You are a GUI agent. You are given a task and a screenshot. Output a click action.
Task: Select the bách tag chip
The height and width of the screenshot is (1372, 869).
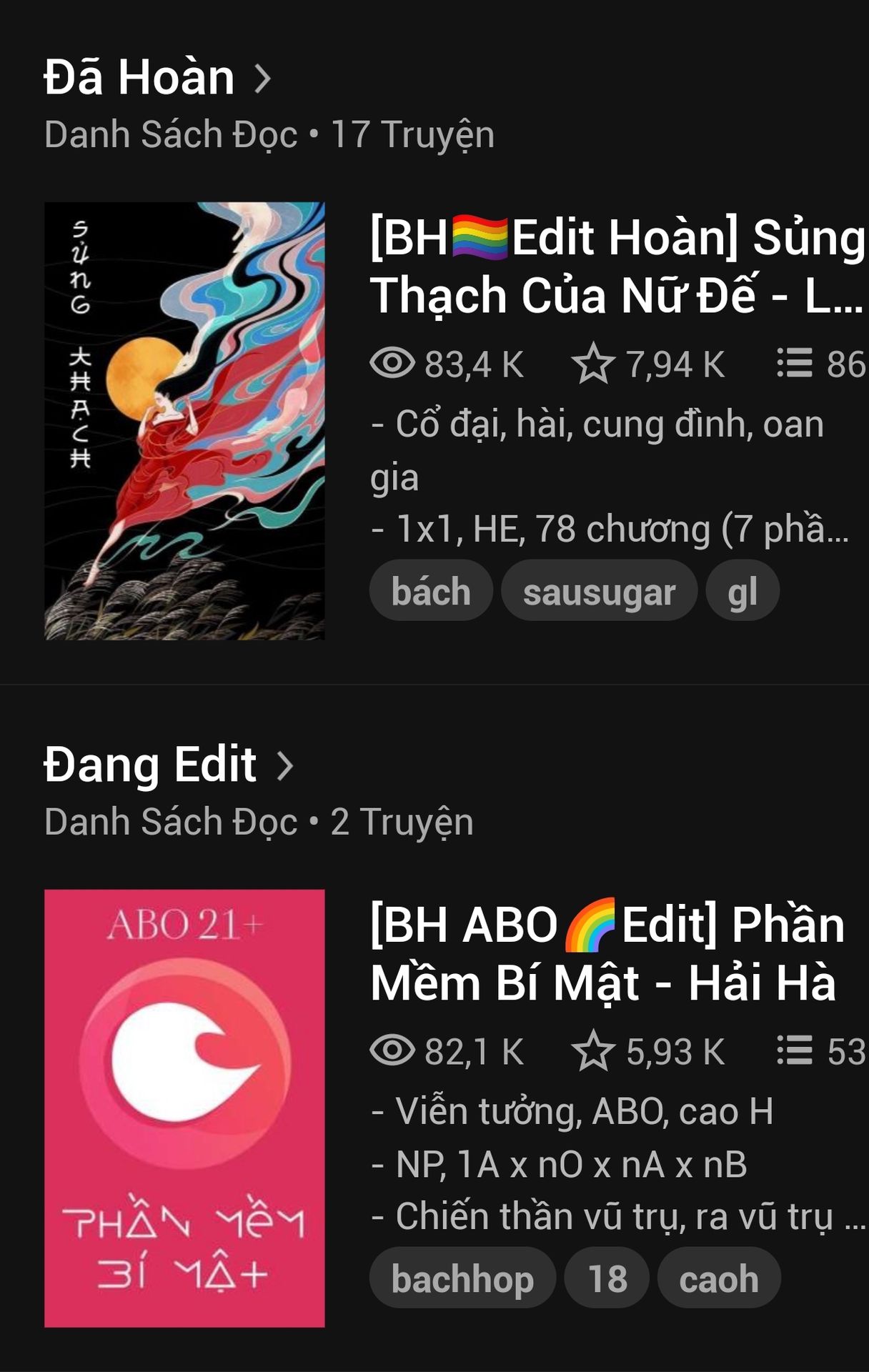[x=431, y=591]
